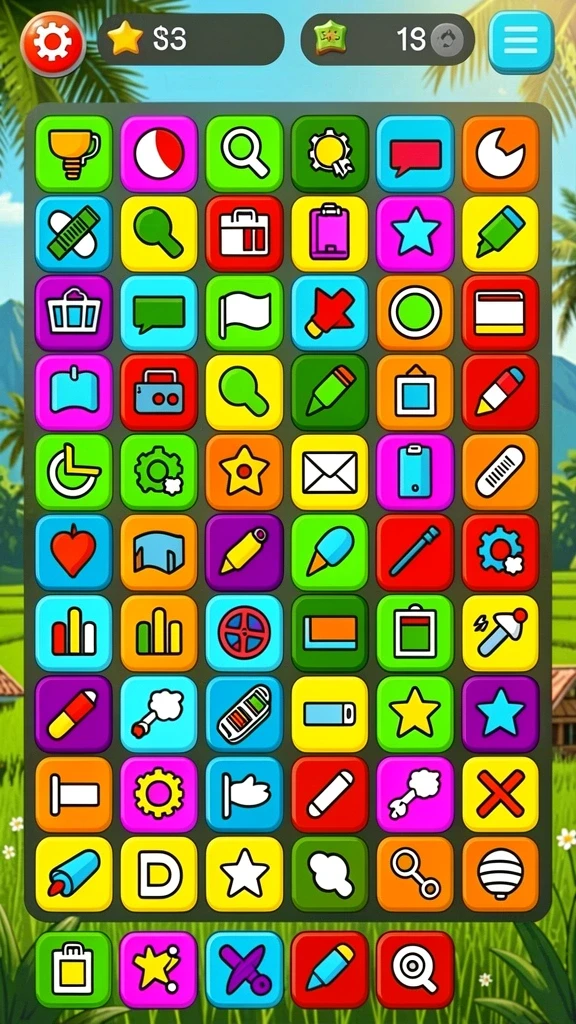Choose the red heart tile
Screen dimensions: 576x1024
pos(74,552)
